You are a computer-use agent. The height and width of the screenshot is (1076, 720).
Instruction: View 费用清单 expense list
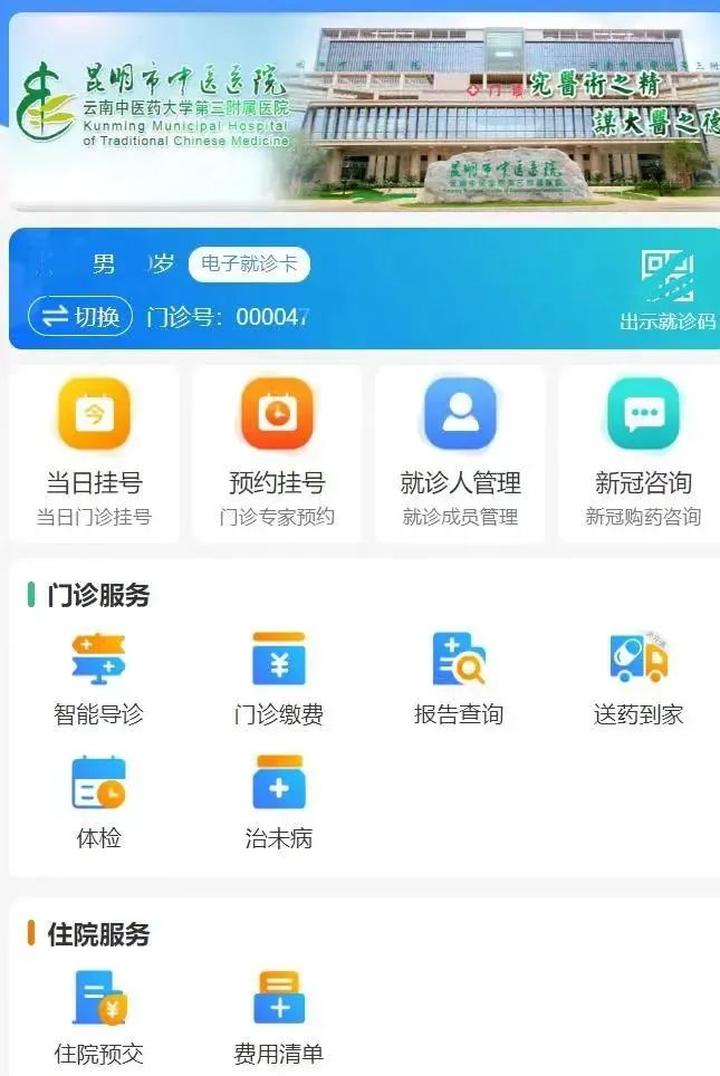(x=278, y=1016)
